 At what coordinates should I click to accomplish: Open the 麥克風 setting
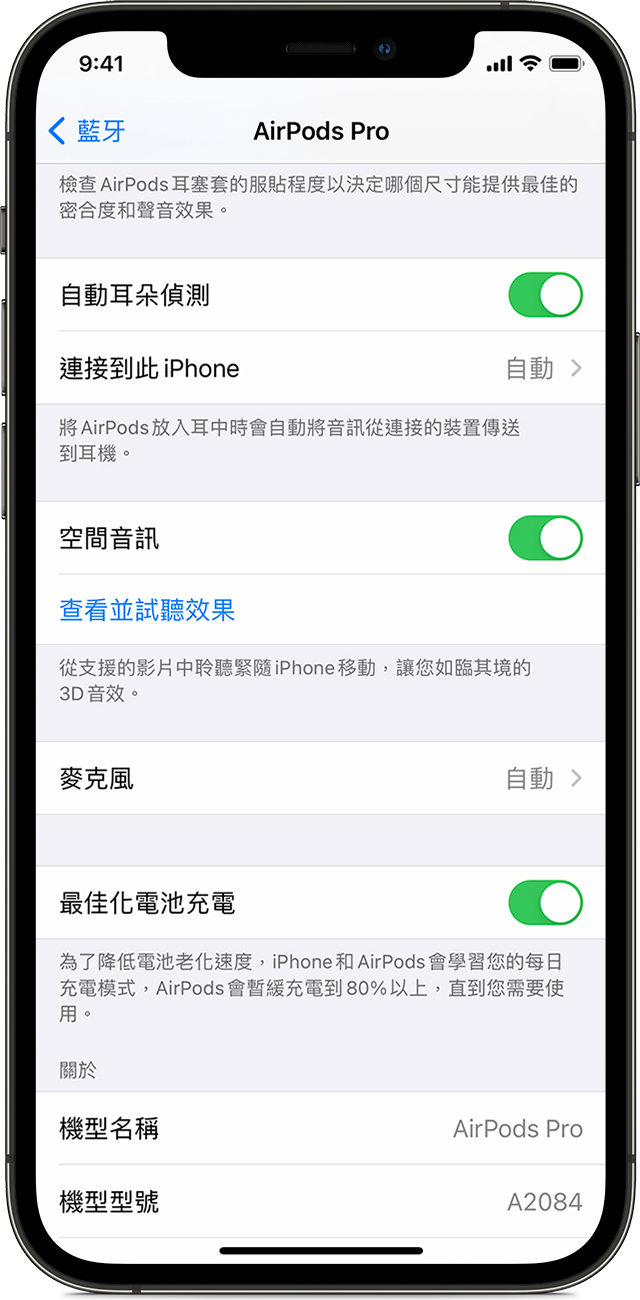tap(320, 778)
